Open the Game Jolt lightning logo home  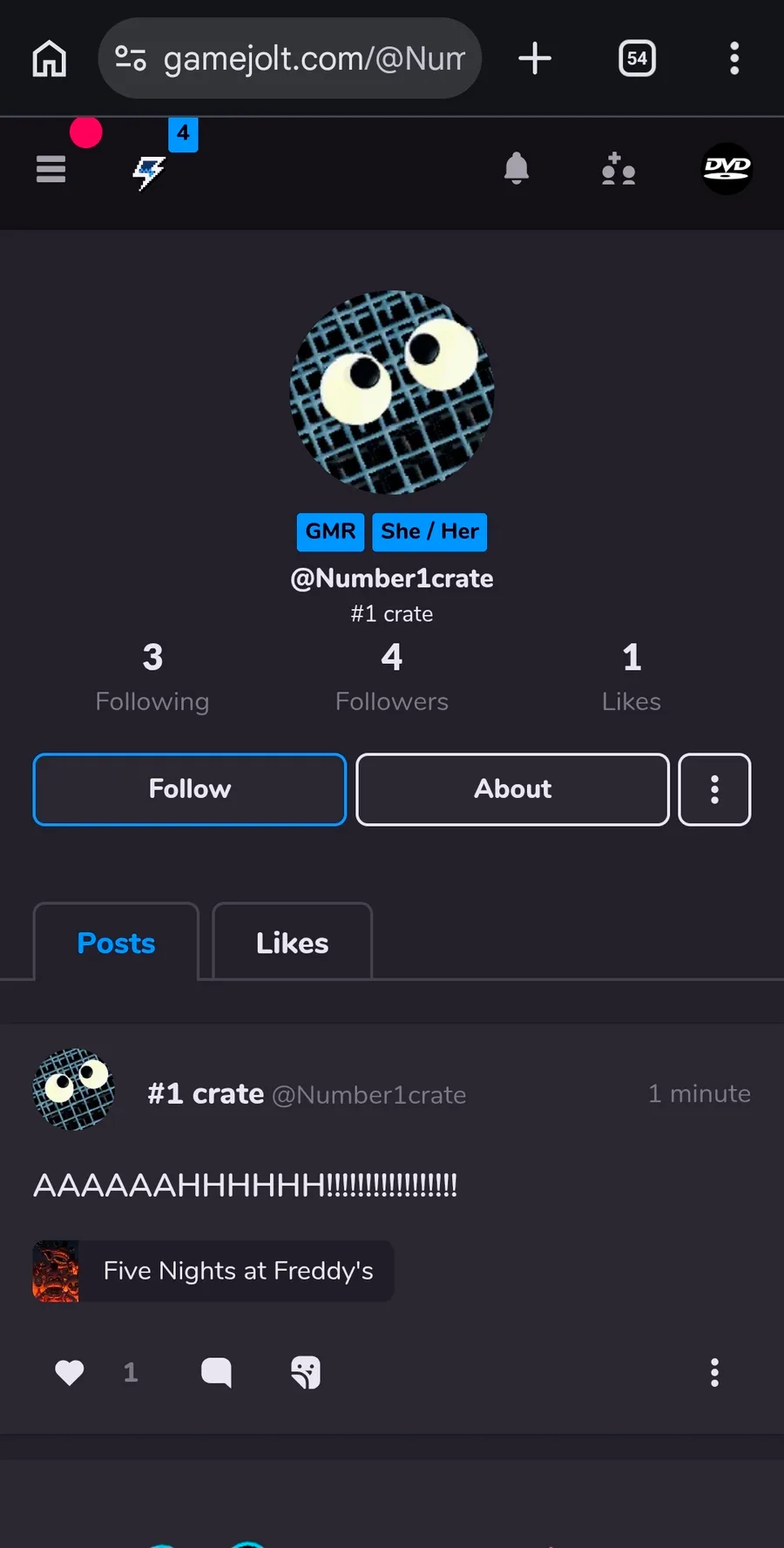(149, 172)
